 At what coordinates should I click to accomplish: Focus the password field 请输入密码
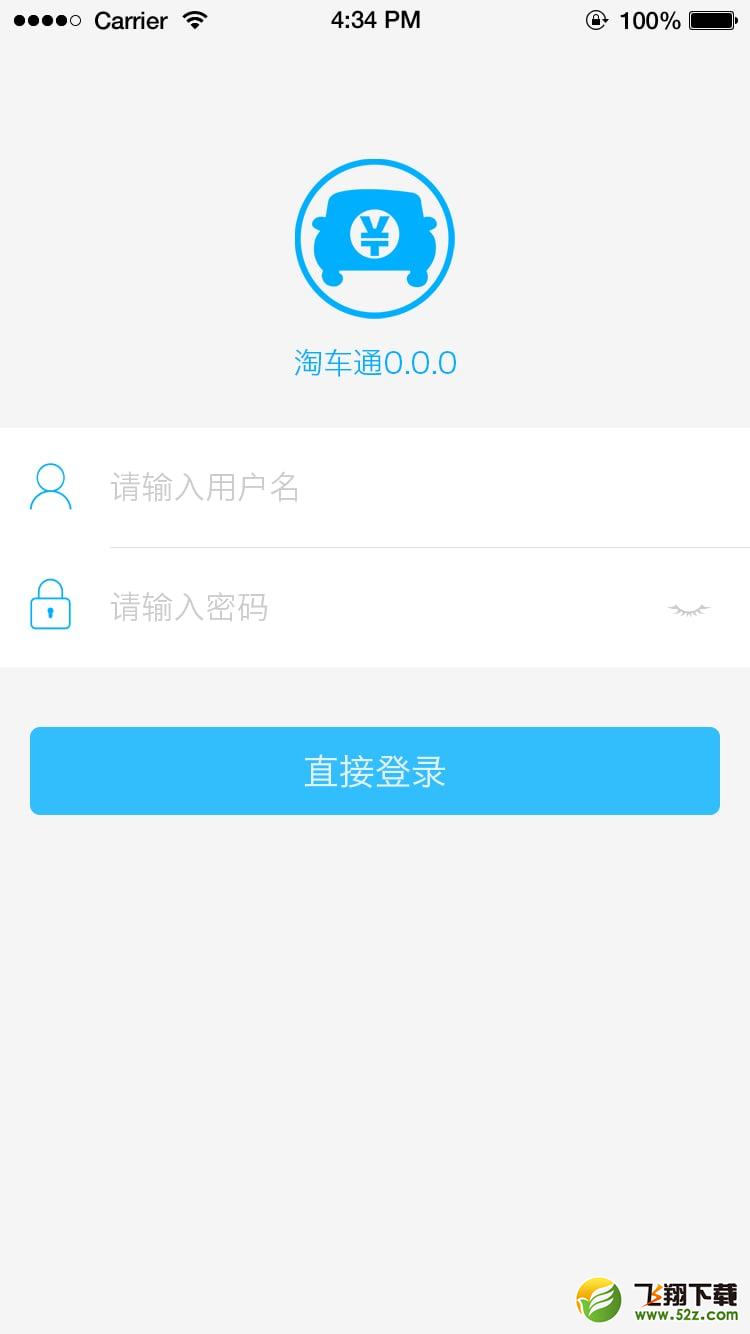[380, 608]
